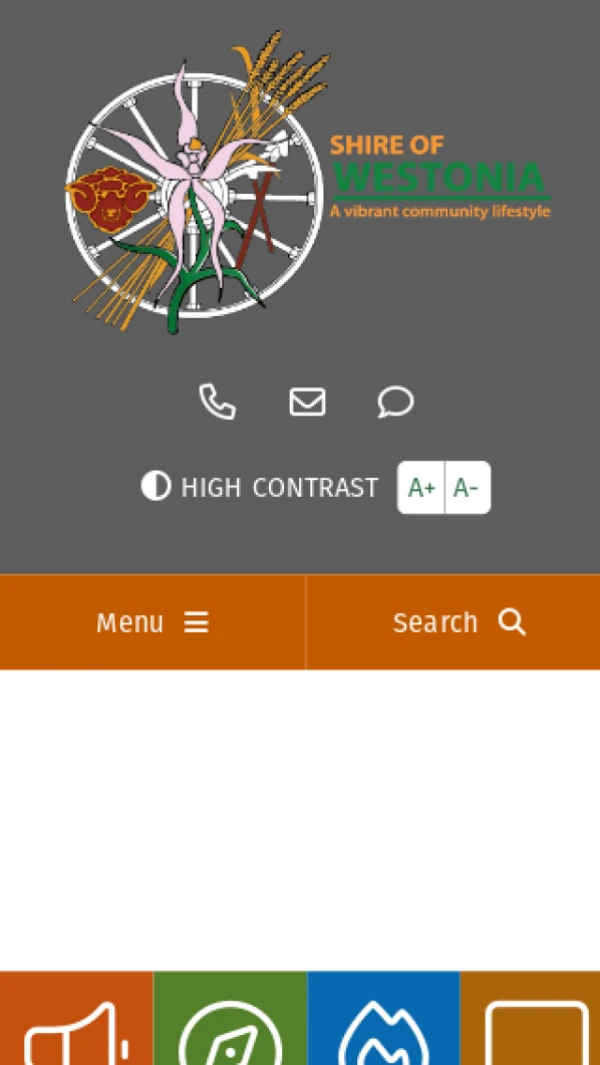Toggle High Contrast mode
Viewport: 600px width, 1065px height.
[260, 488]
